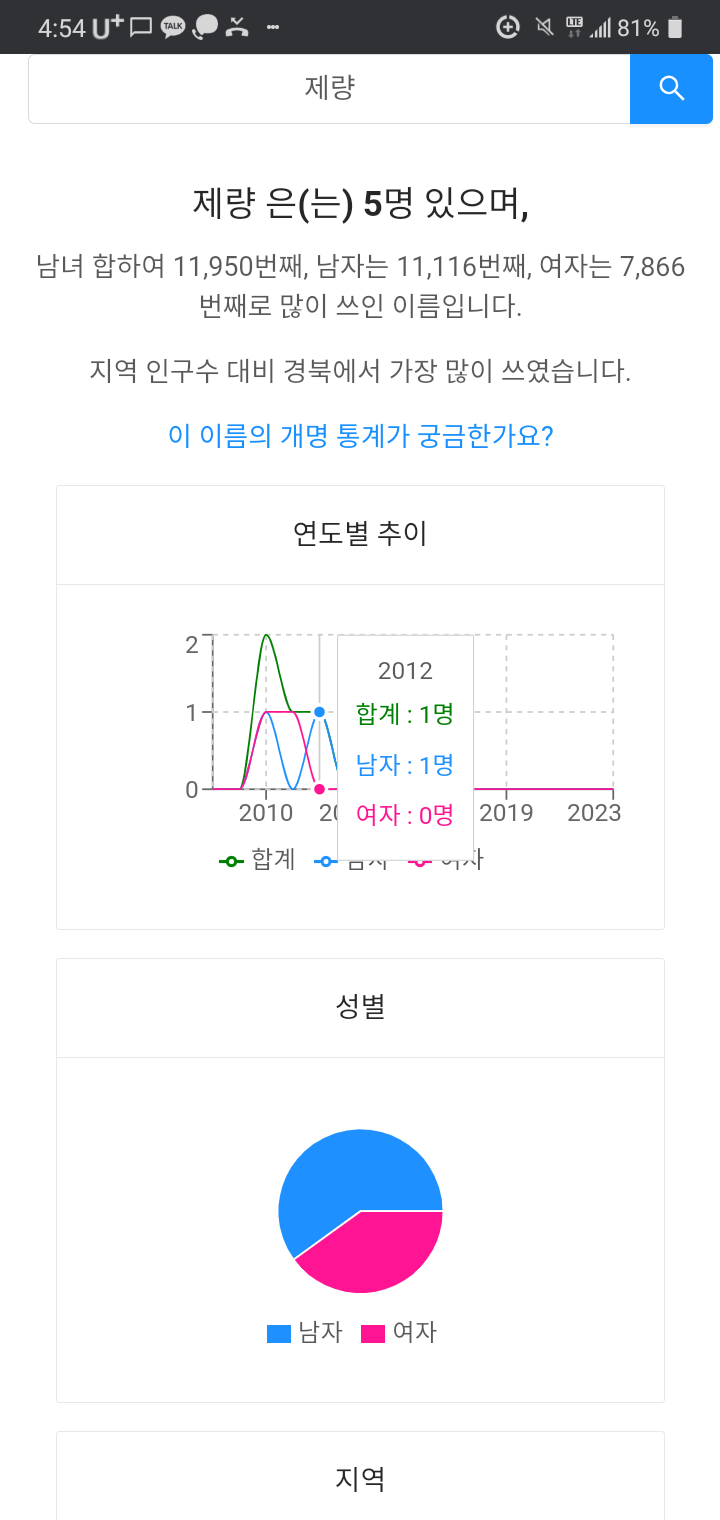Toggle the 합계 series in chart legend
The image size is (720, 1520).
258,860
